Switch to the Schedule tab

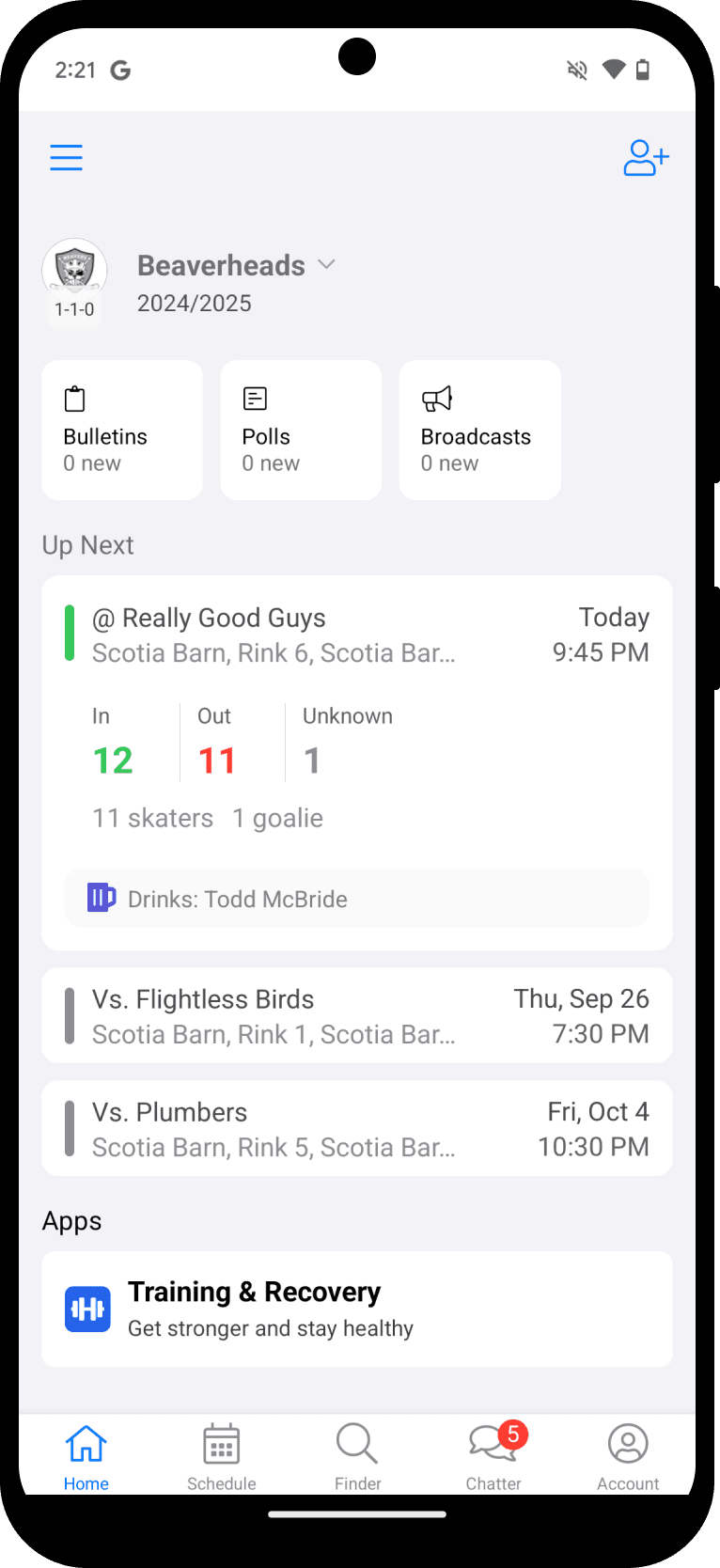pos(222,1456)
